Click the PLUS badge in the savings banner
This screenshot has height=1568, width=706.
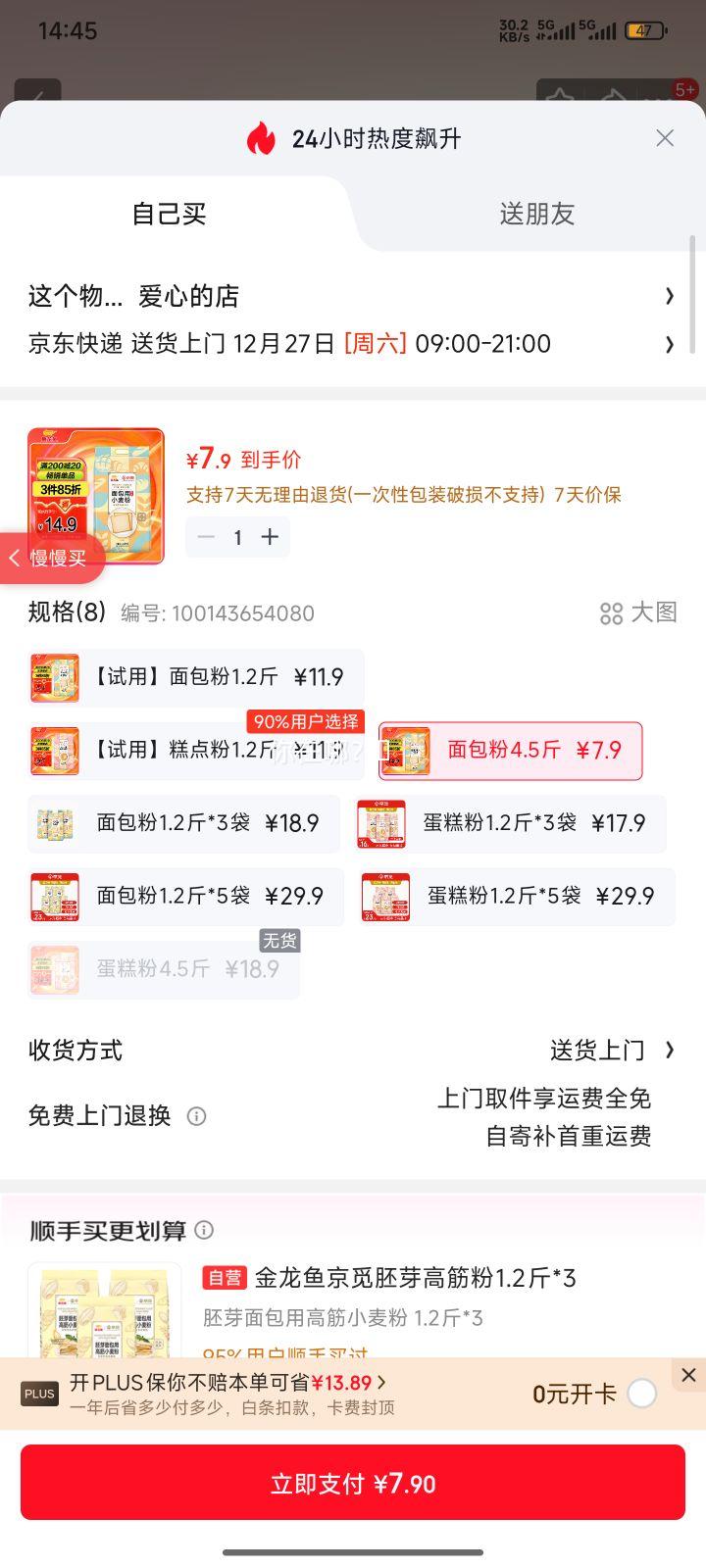(39, 1393)
